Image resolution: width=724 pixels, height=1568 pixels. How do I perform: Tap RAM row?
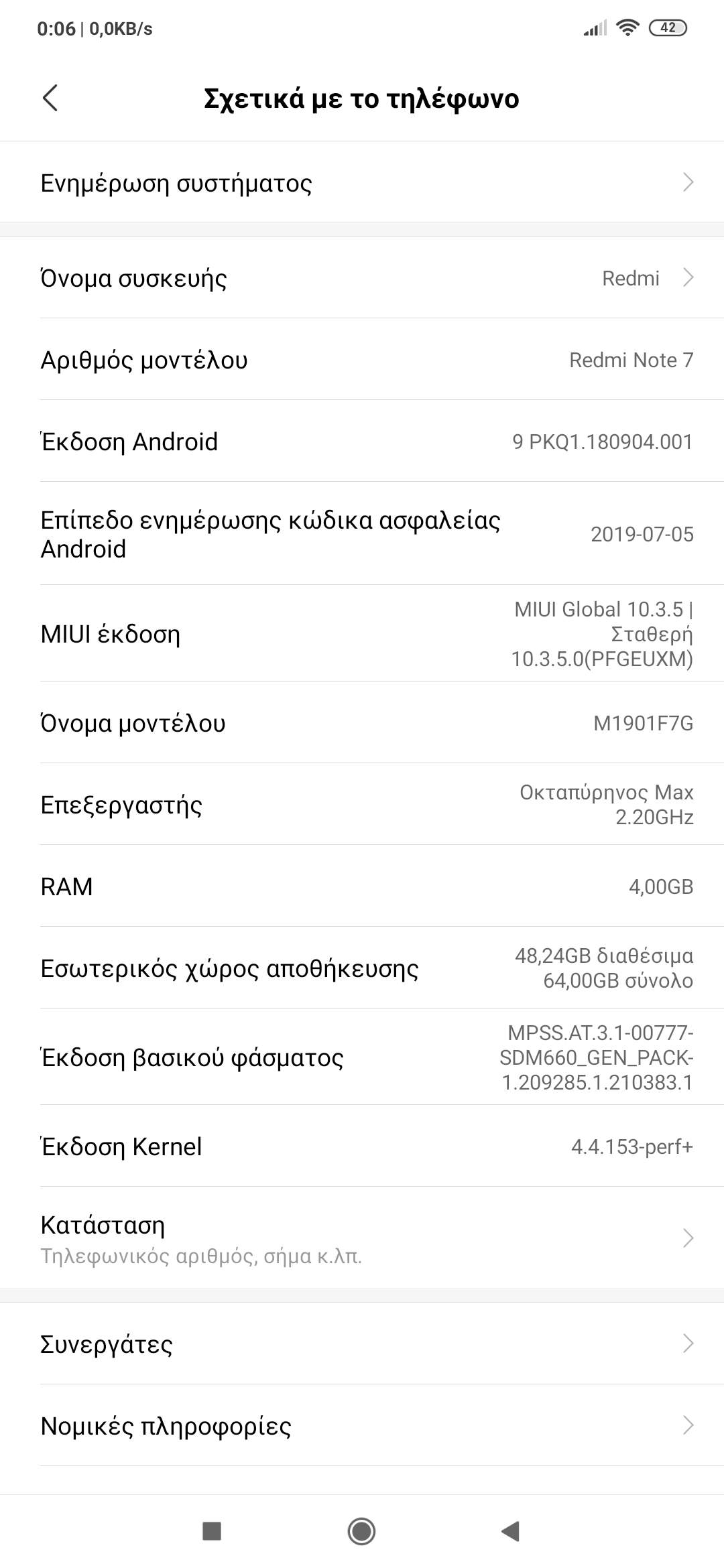[362, 887]
